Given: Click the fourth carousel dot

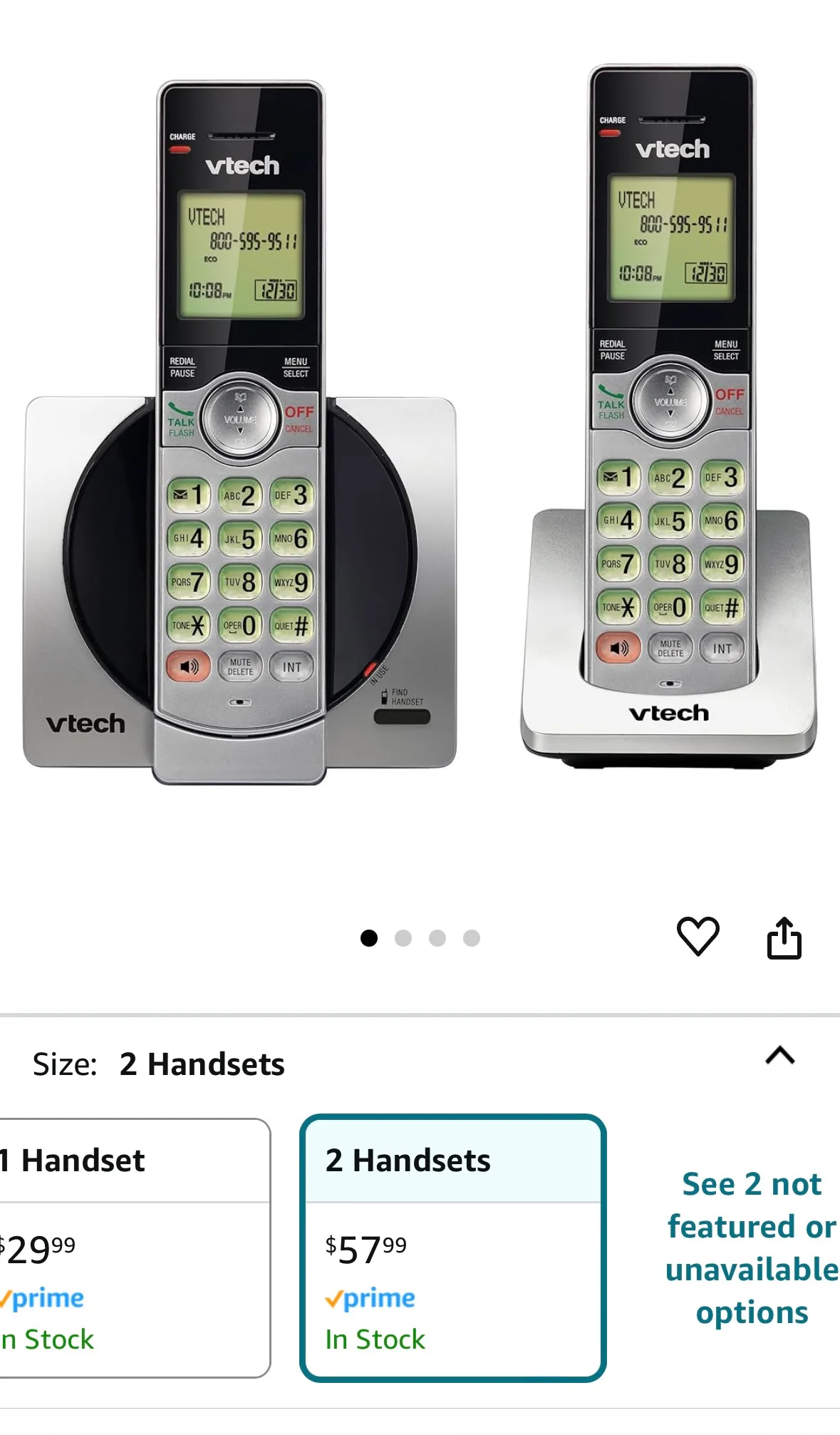Looking at the screenshot, I should (x=470, y=938).
